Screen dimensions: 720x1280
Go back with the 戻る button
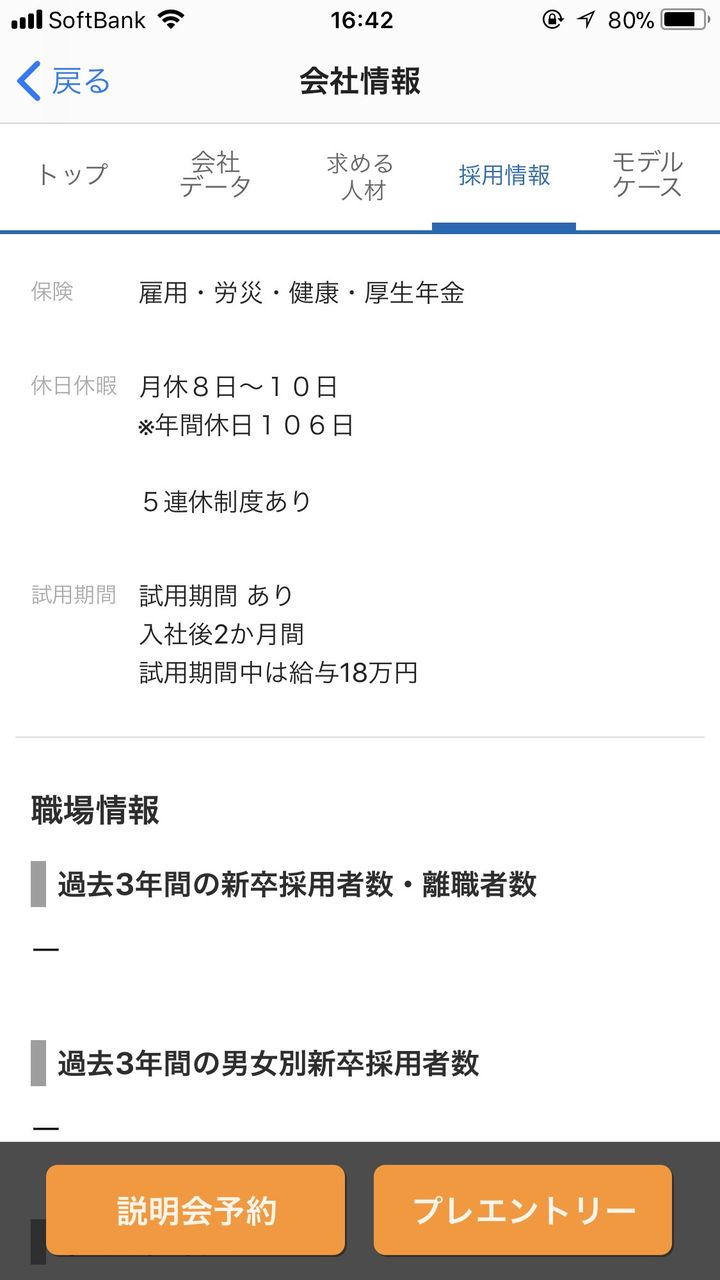click(x=63, y=82)
